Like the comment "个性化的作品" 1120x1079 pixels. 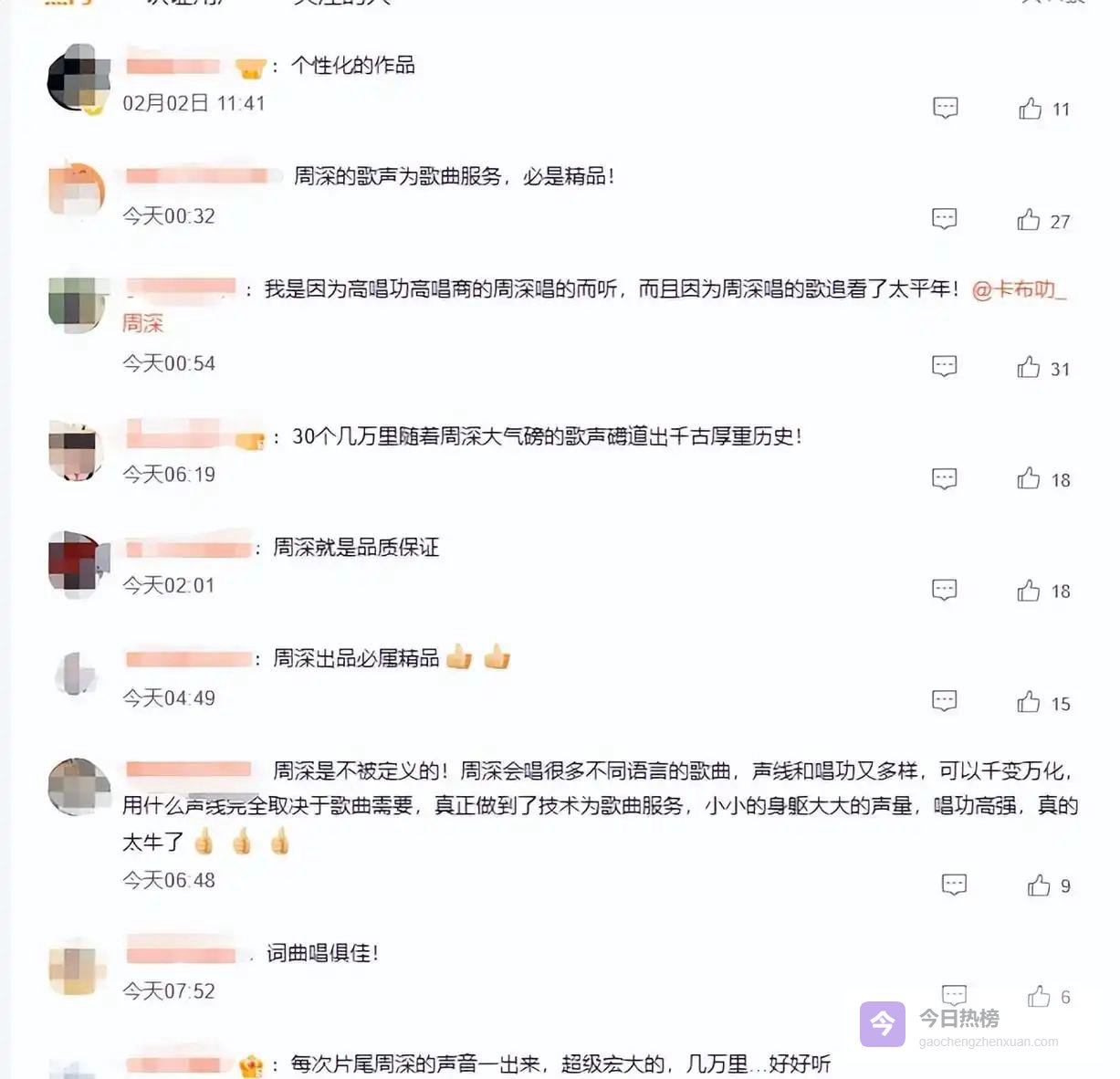(1030, 109)
